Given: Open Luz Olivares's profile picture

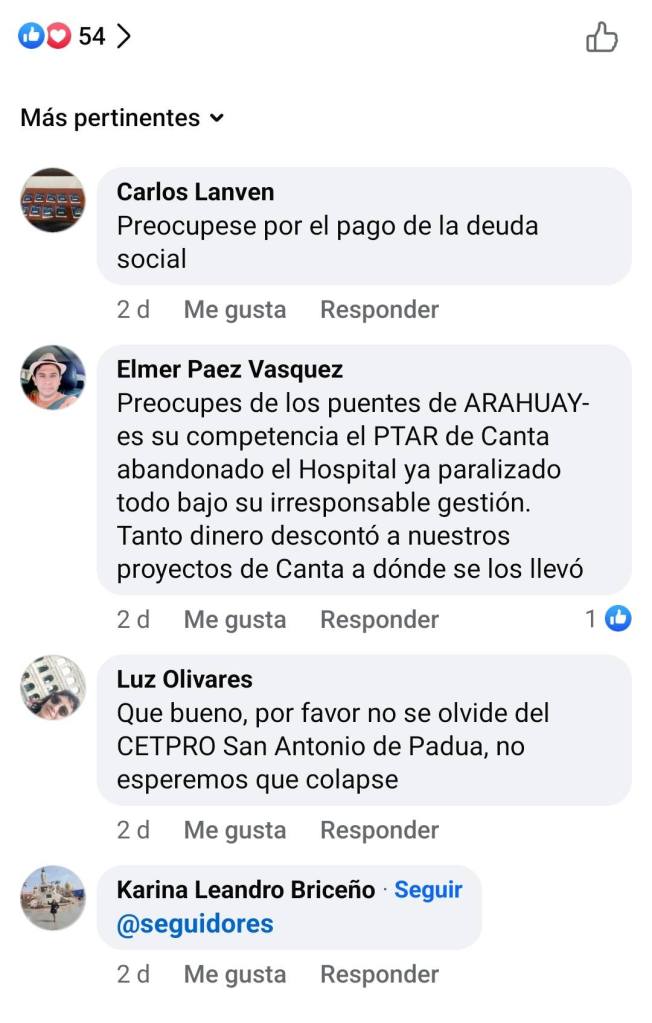Looking at the screenshot, I should 53,688.
